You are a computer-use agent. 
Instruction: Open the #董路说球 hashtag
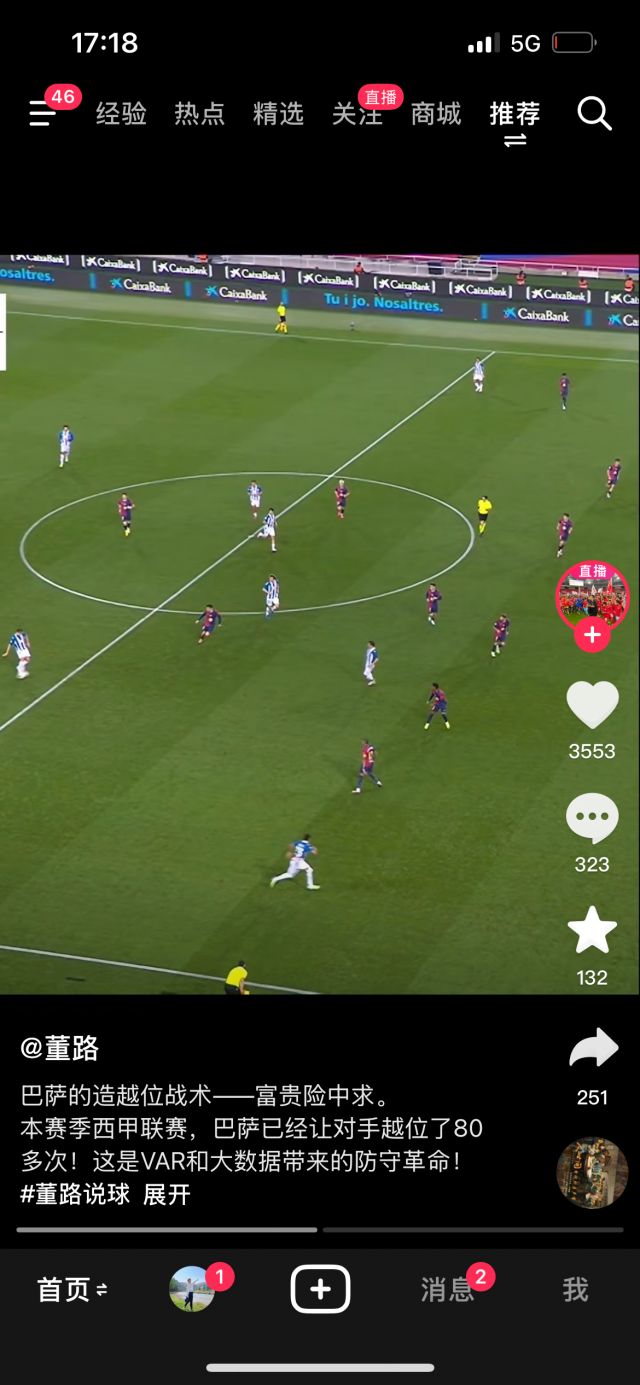point(75,1194)
